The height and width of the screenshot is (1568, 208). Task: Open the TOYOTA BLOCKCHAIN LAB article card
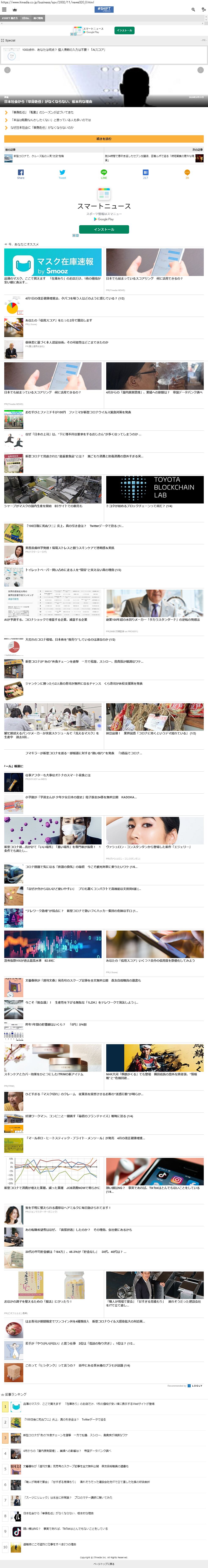click(x=154, y=490)
